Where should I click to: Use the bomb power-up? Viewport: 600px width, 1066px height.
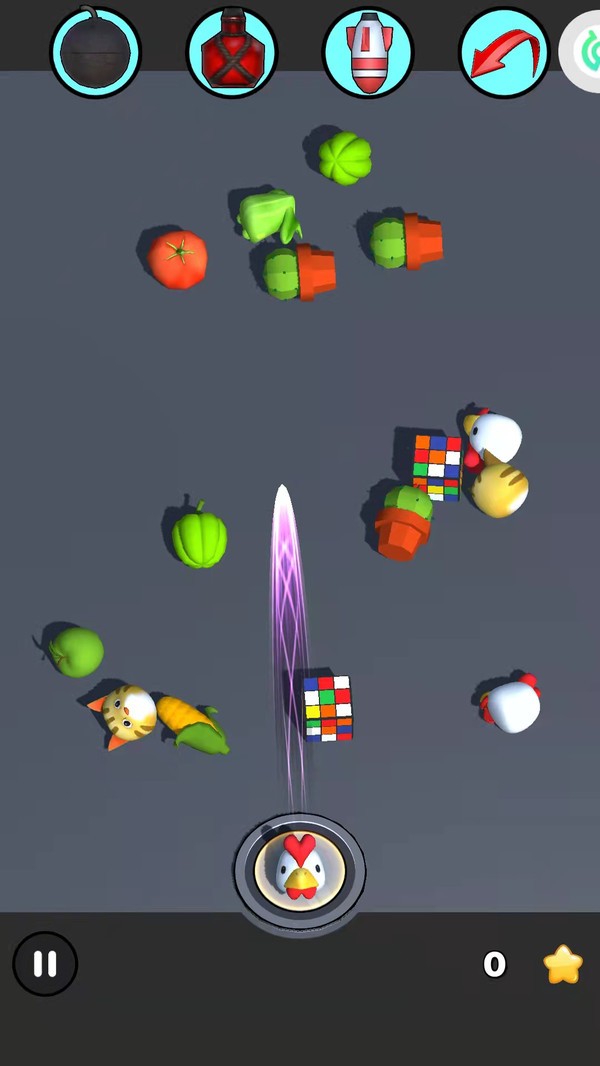point(95,52)
